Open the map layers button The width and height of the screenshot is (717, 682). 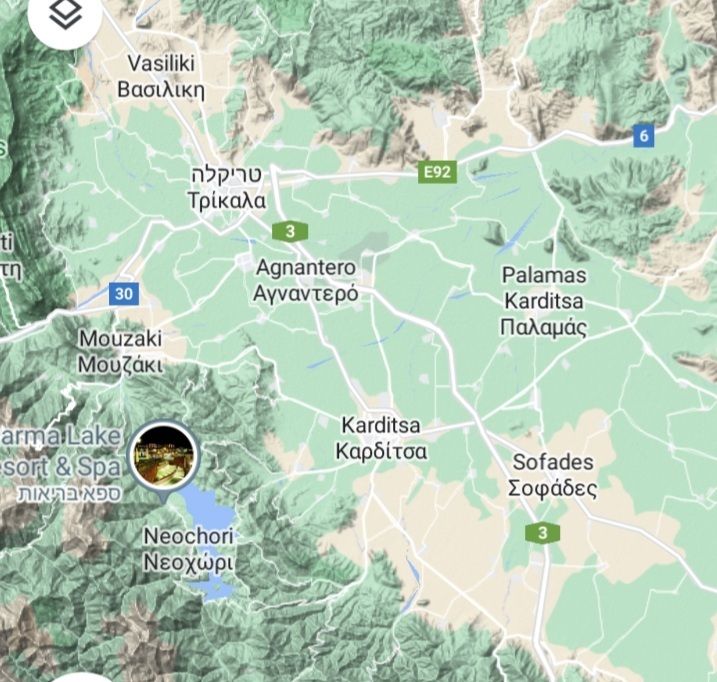click(x=64, y=14)
